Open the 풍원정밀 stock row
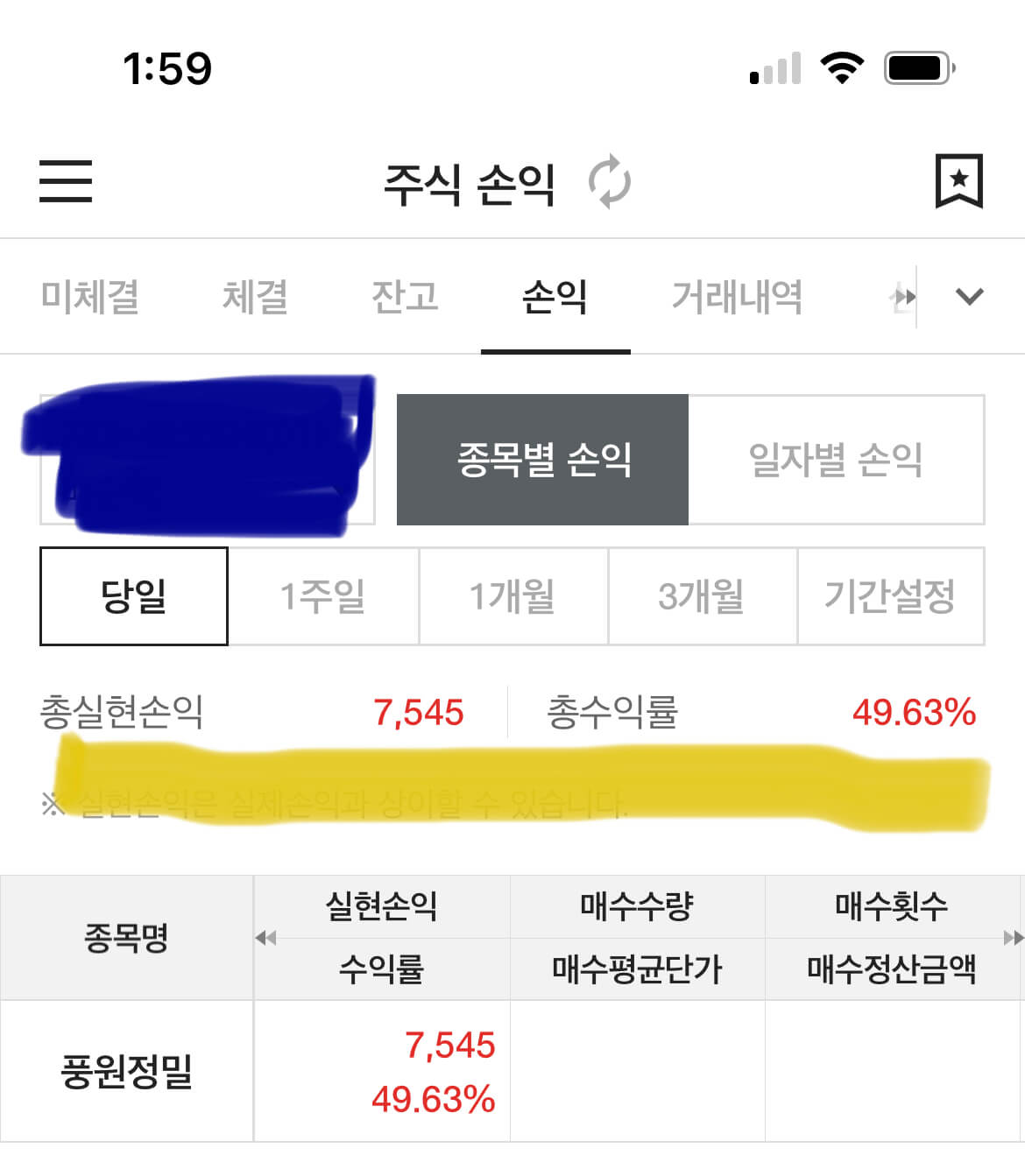Viewport: 1025px width, 1176px height. (127, 1071)
